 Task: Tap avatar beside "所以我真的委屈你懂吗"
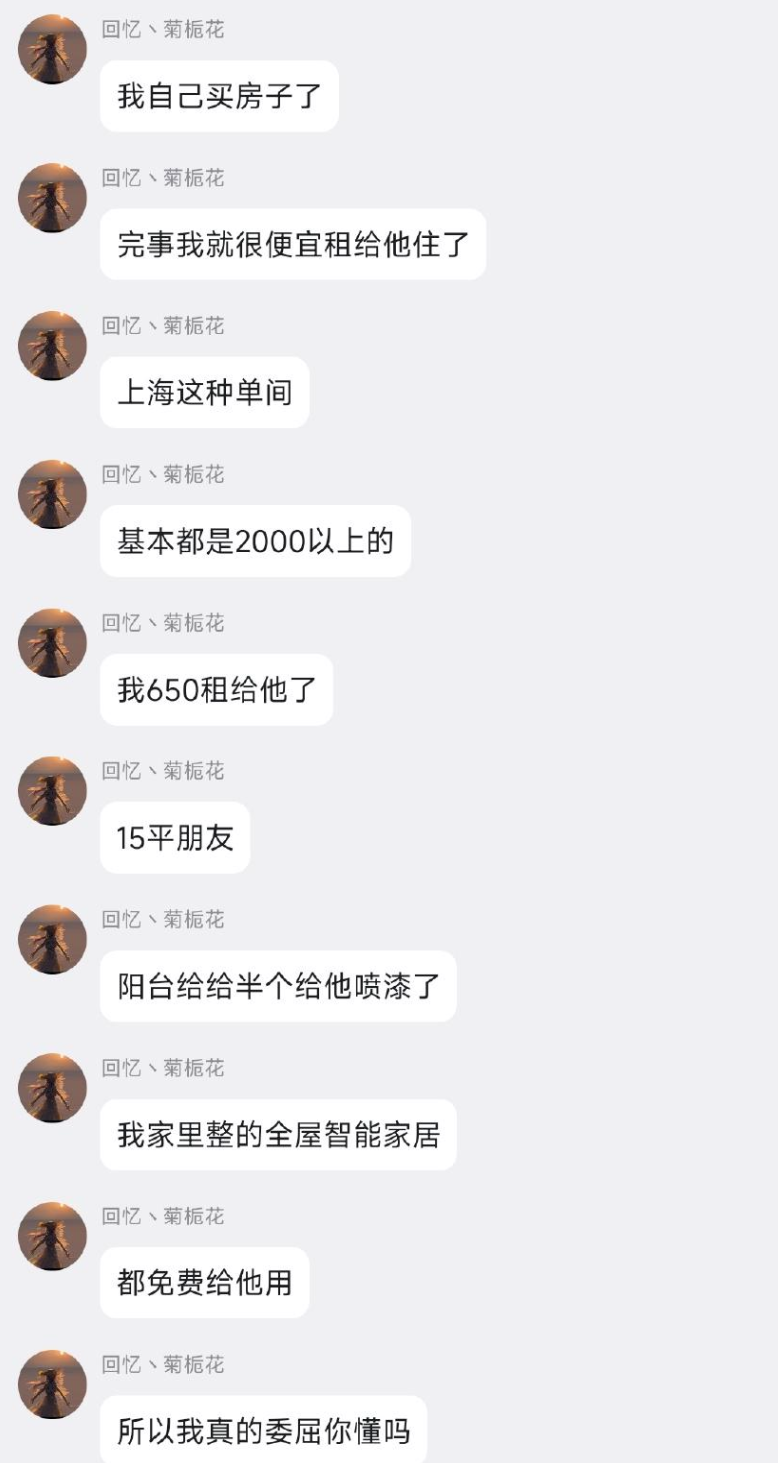click(52, 1385)
